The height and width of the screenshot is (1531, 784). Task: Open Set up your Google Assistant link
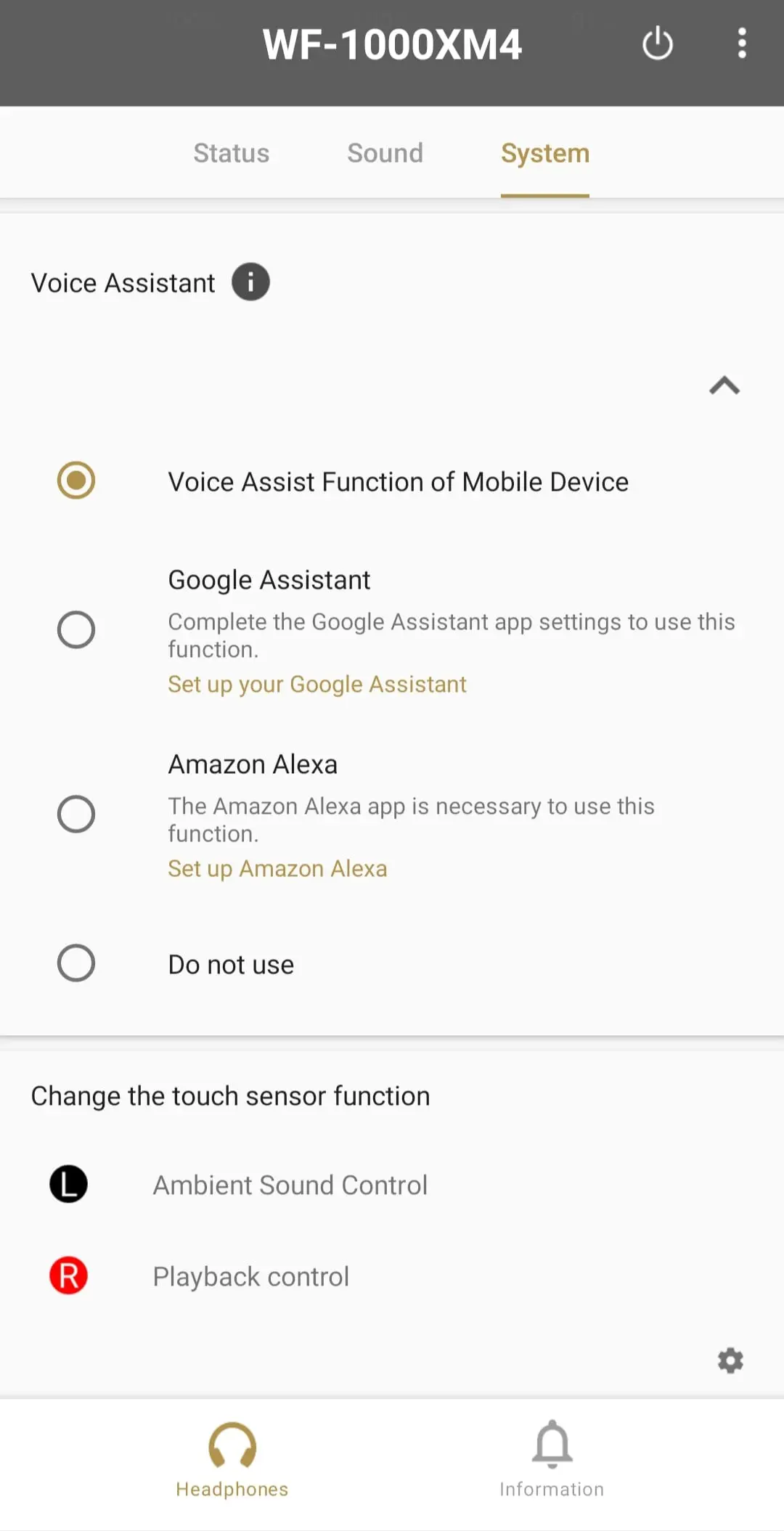click(317, 685)
